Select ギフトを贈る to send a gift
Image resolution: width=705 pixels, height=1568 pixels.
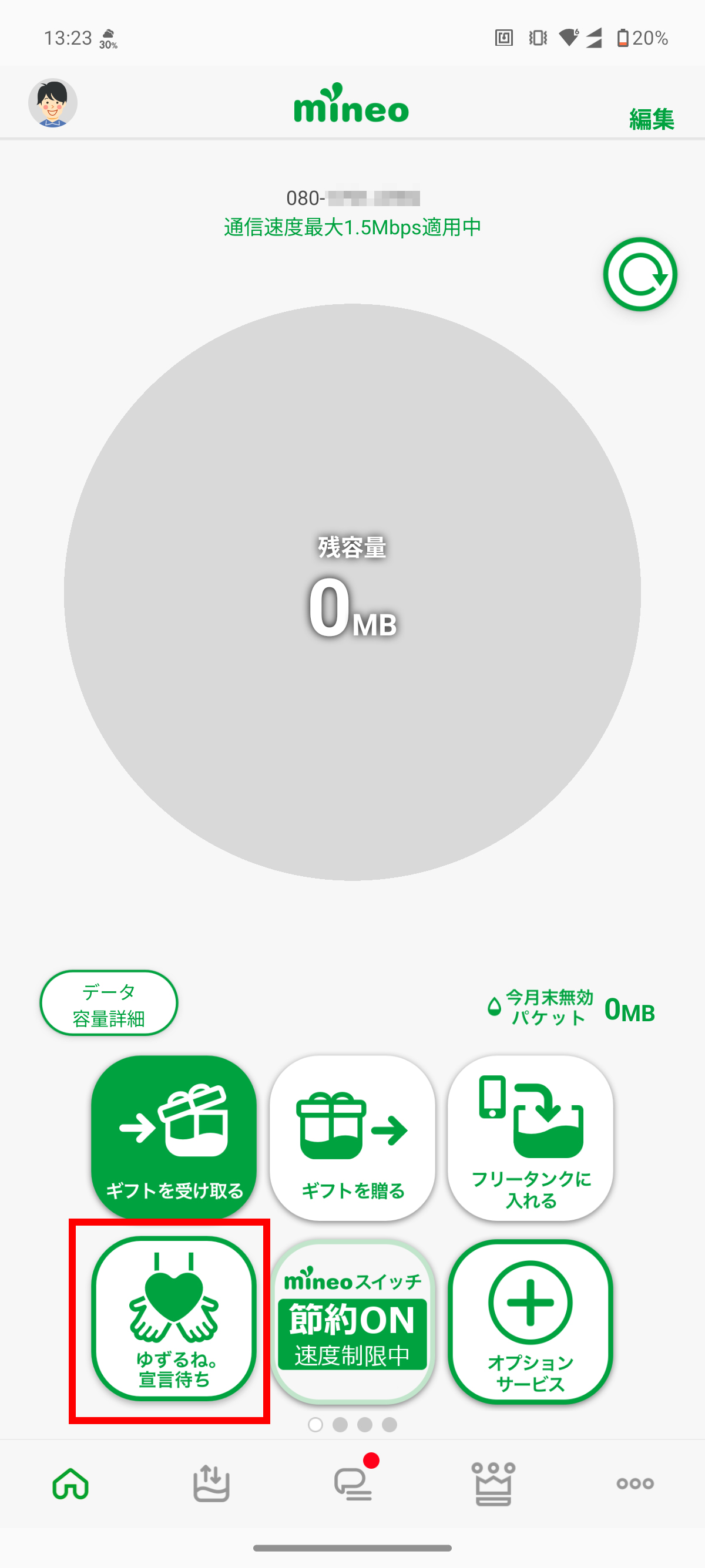click(352, 1137)
